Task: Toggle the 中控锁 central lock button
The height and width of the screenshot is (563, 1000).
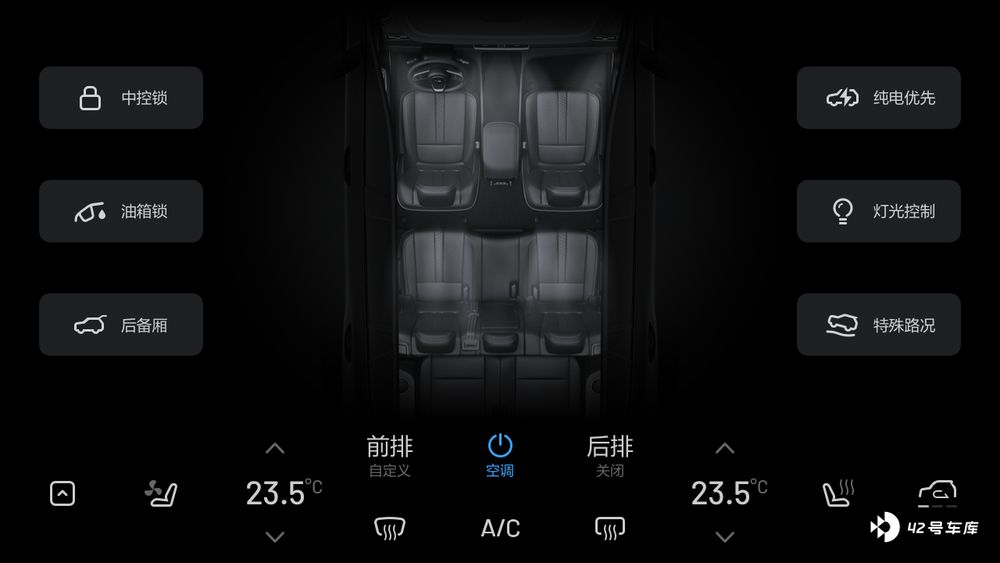Action: click(121, 98)
